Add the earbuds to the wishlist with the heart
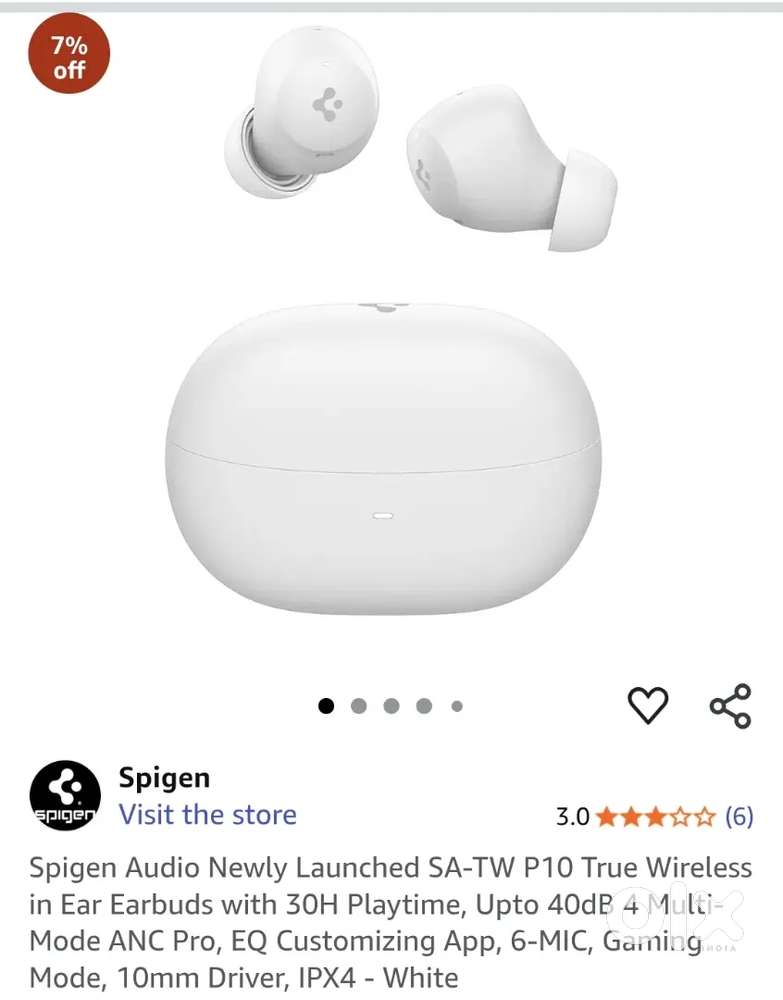Viewport: 783px width, 1000px height. (x=647, y=706)
